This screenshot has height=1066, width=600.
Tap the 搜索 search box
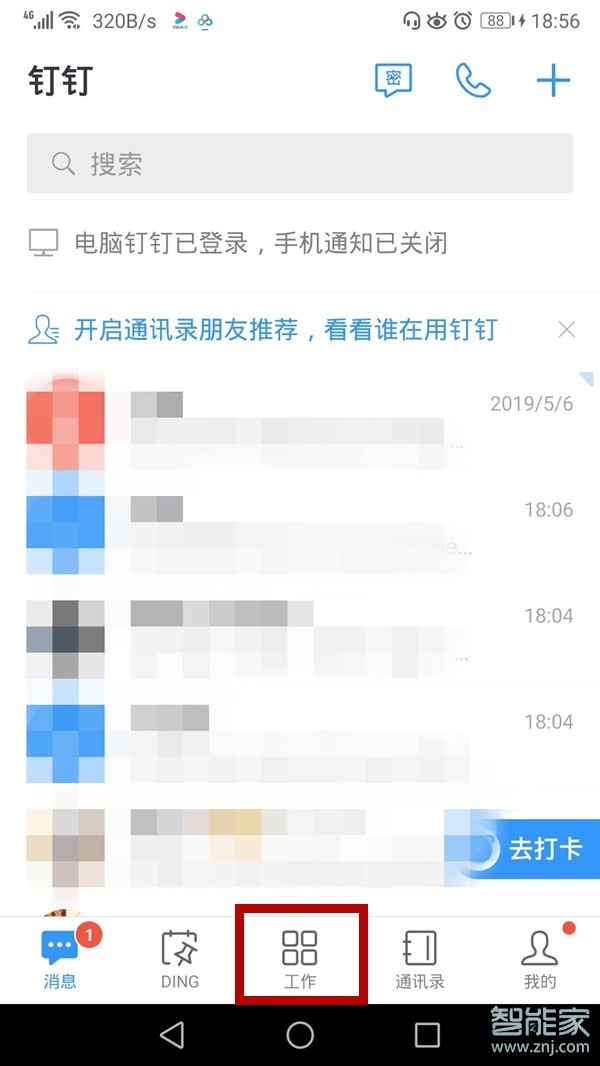click(300, 164)
